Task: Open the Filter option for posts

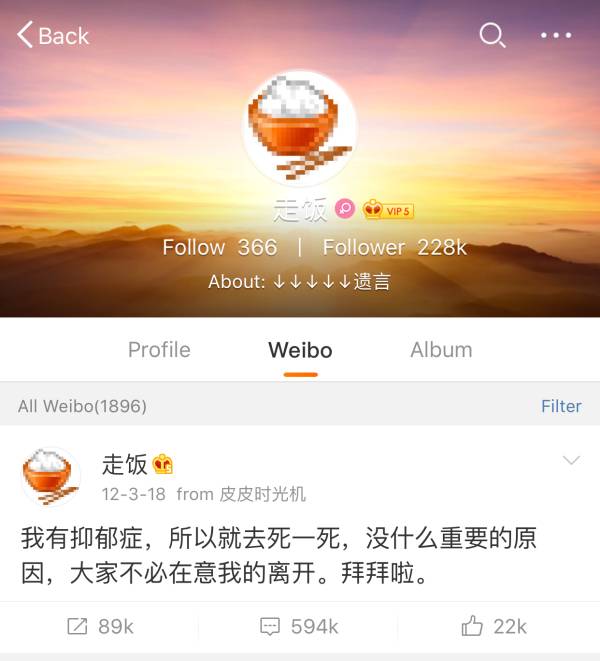Action: click(x=561, y=406)
